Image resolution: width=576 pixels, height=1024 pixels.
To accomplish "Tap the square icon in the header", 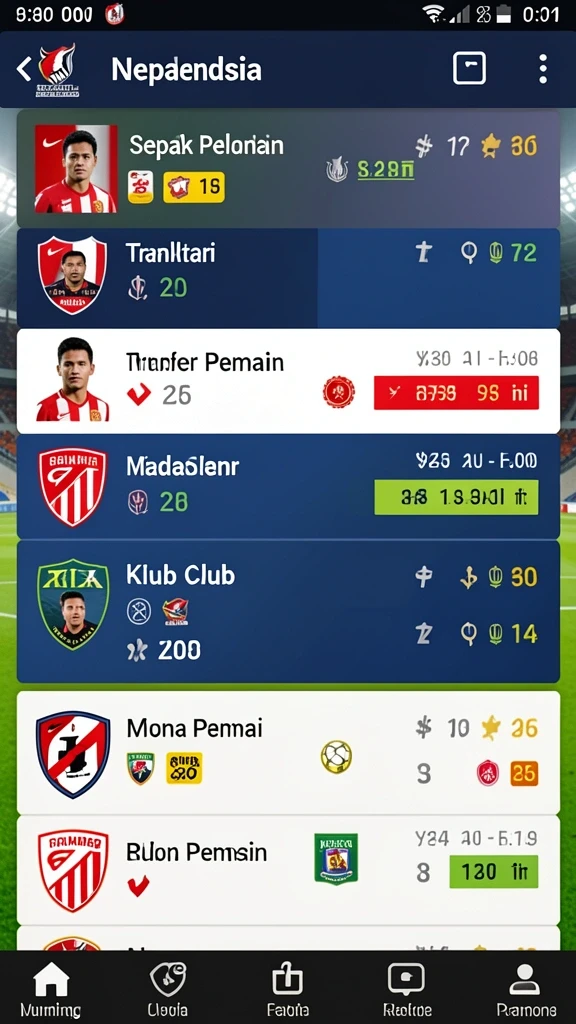I will pyautogui.click(x=470, y=68).
